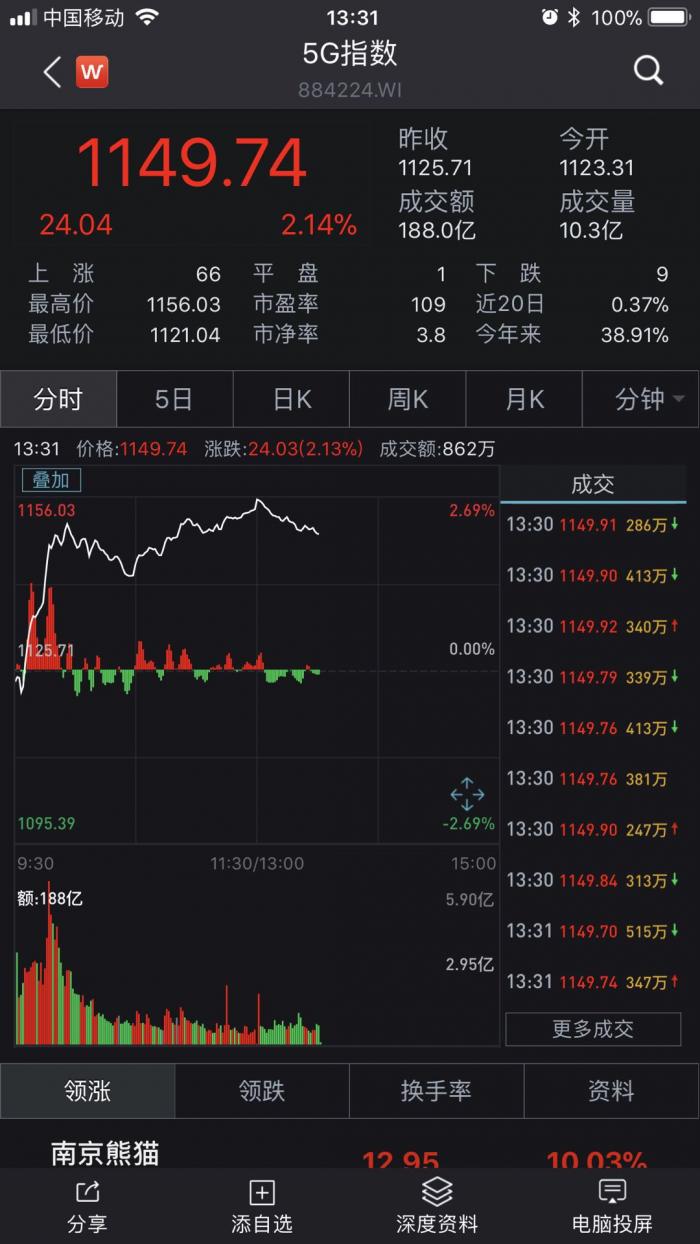
Task: Open the search magnifier icon
Action: [x=648, y=70]
